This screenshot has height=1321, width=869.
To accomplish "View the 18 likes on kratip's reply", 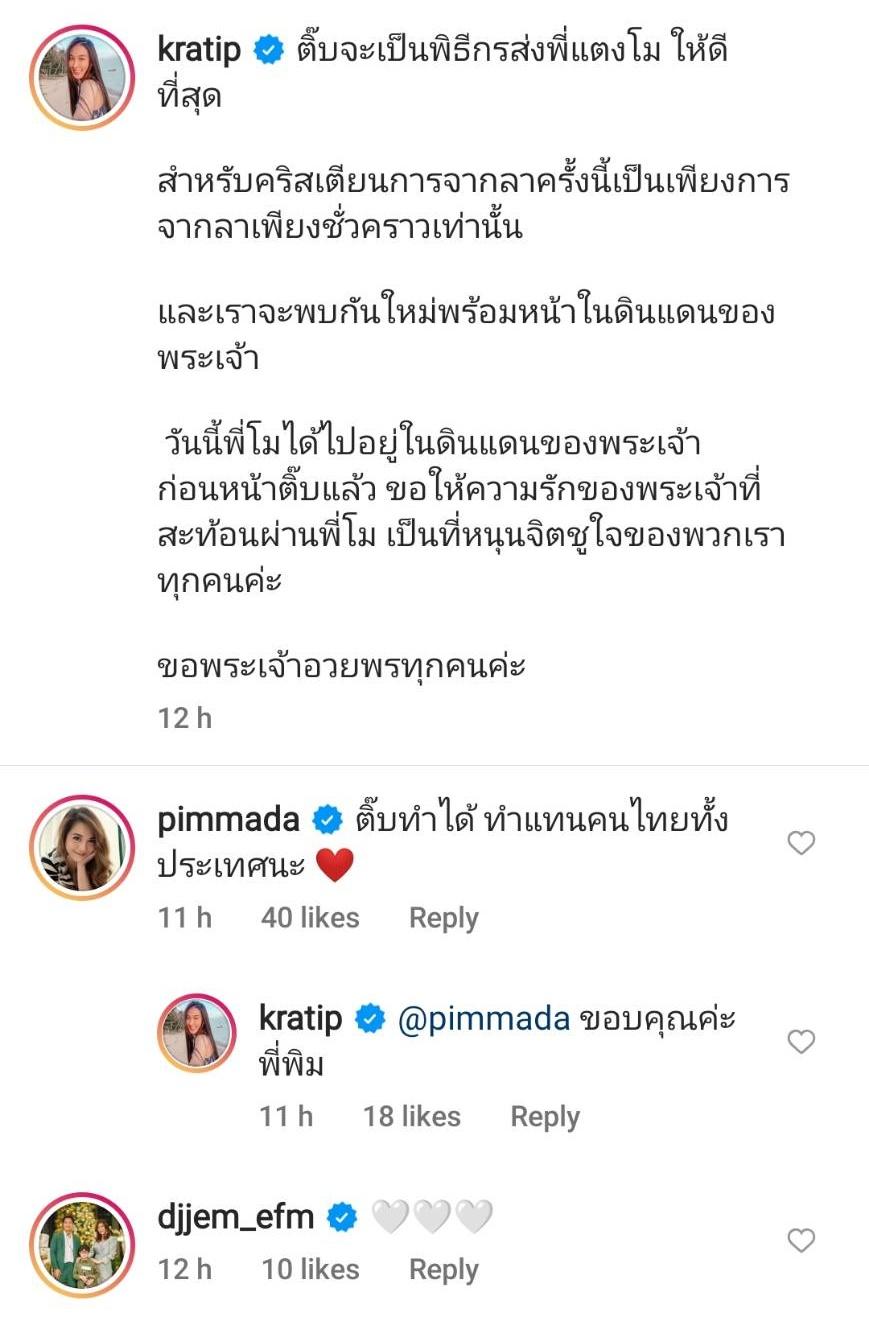I will [x=411, y=1116].
